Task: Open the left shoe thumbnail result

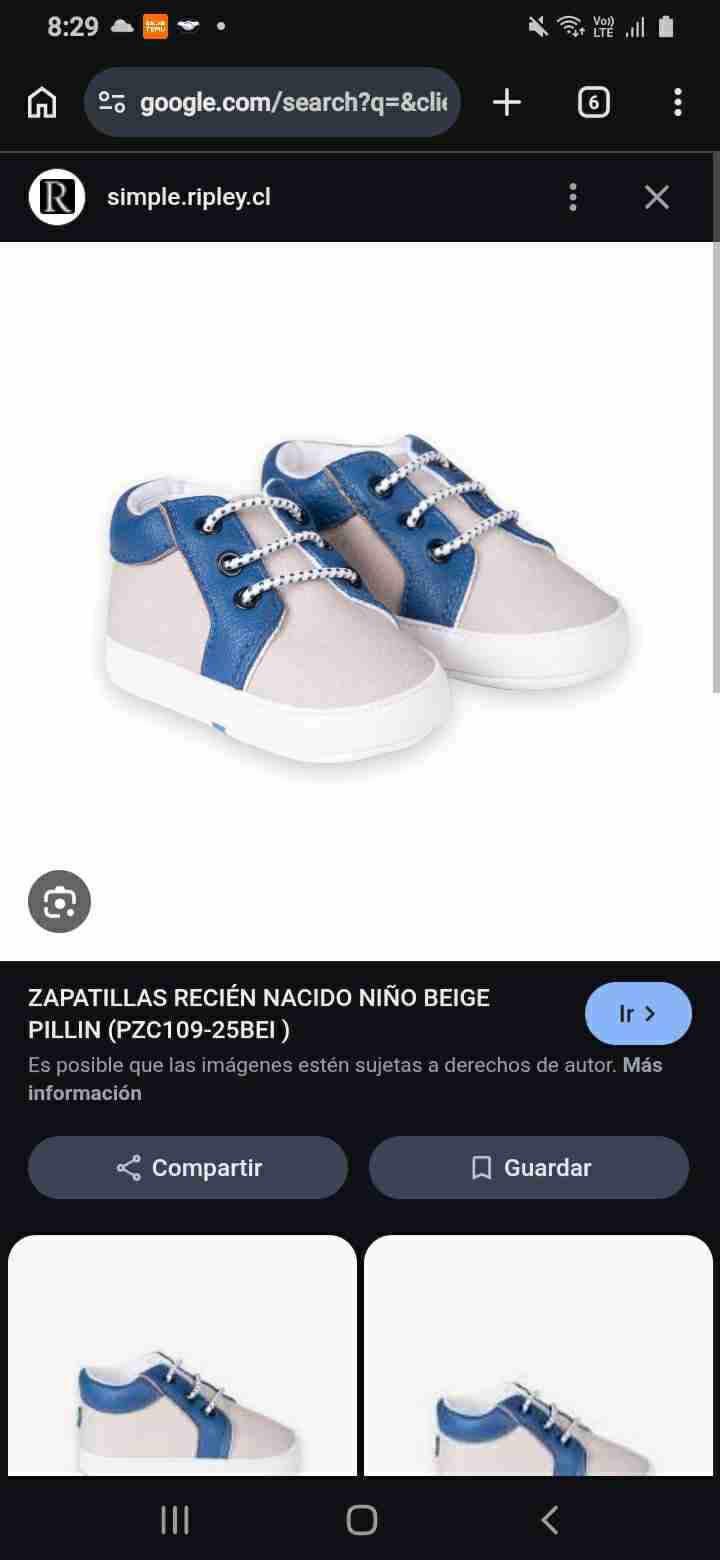Action: click(x=183, y=1360)
